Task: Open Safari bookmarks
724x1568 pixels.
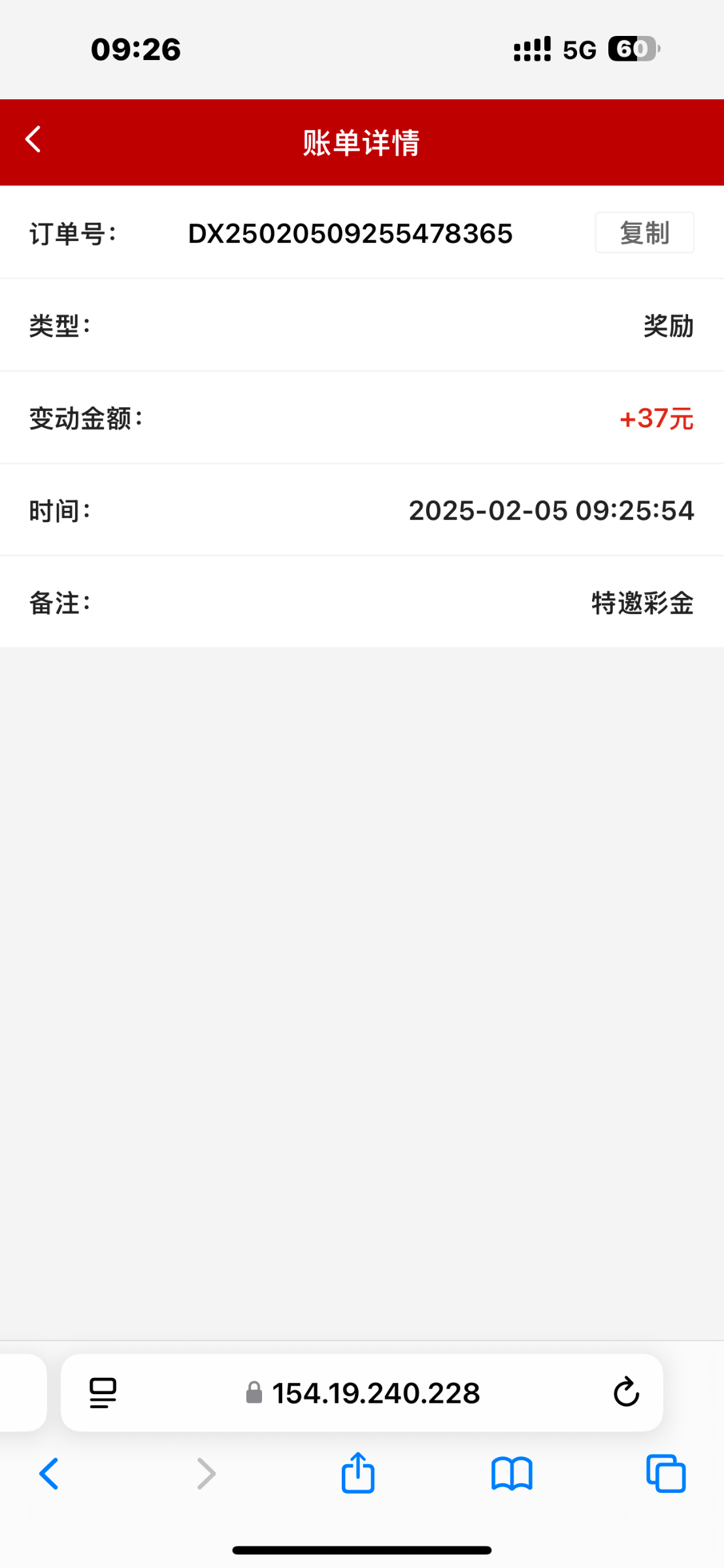Action: tap(512, 1474)
